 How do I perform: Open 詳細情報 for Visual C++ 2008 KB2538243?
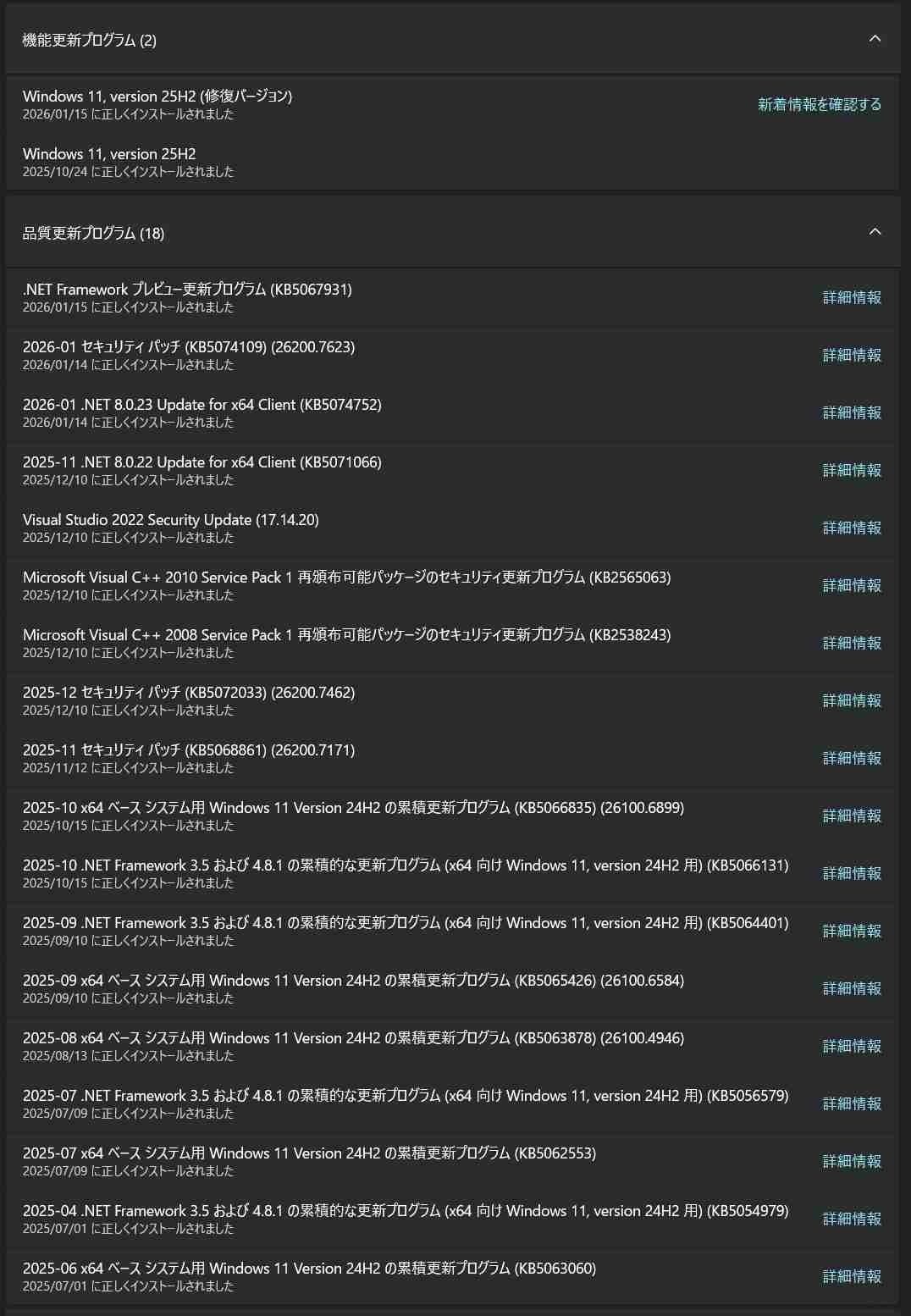pos(852,643)
